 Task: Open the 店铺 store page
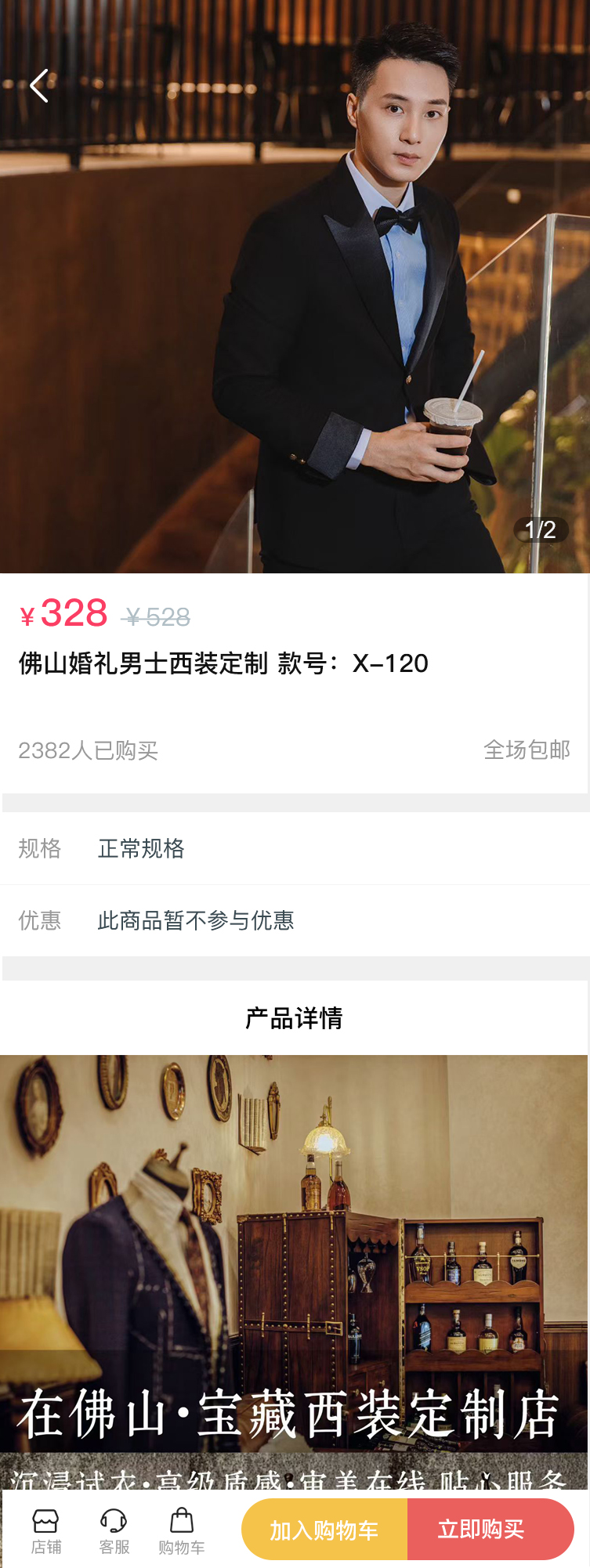45,1530
